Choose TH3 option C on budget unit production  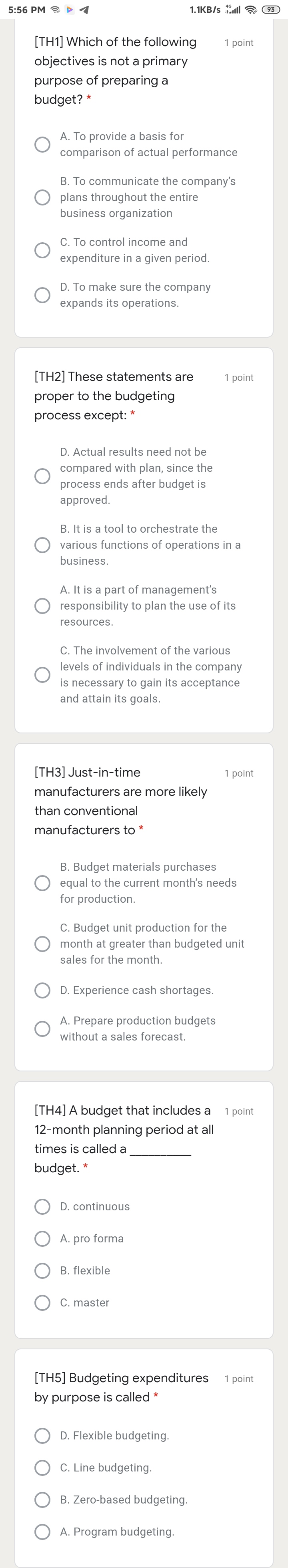point(42,944)
